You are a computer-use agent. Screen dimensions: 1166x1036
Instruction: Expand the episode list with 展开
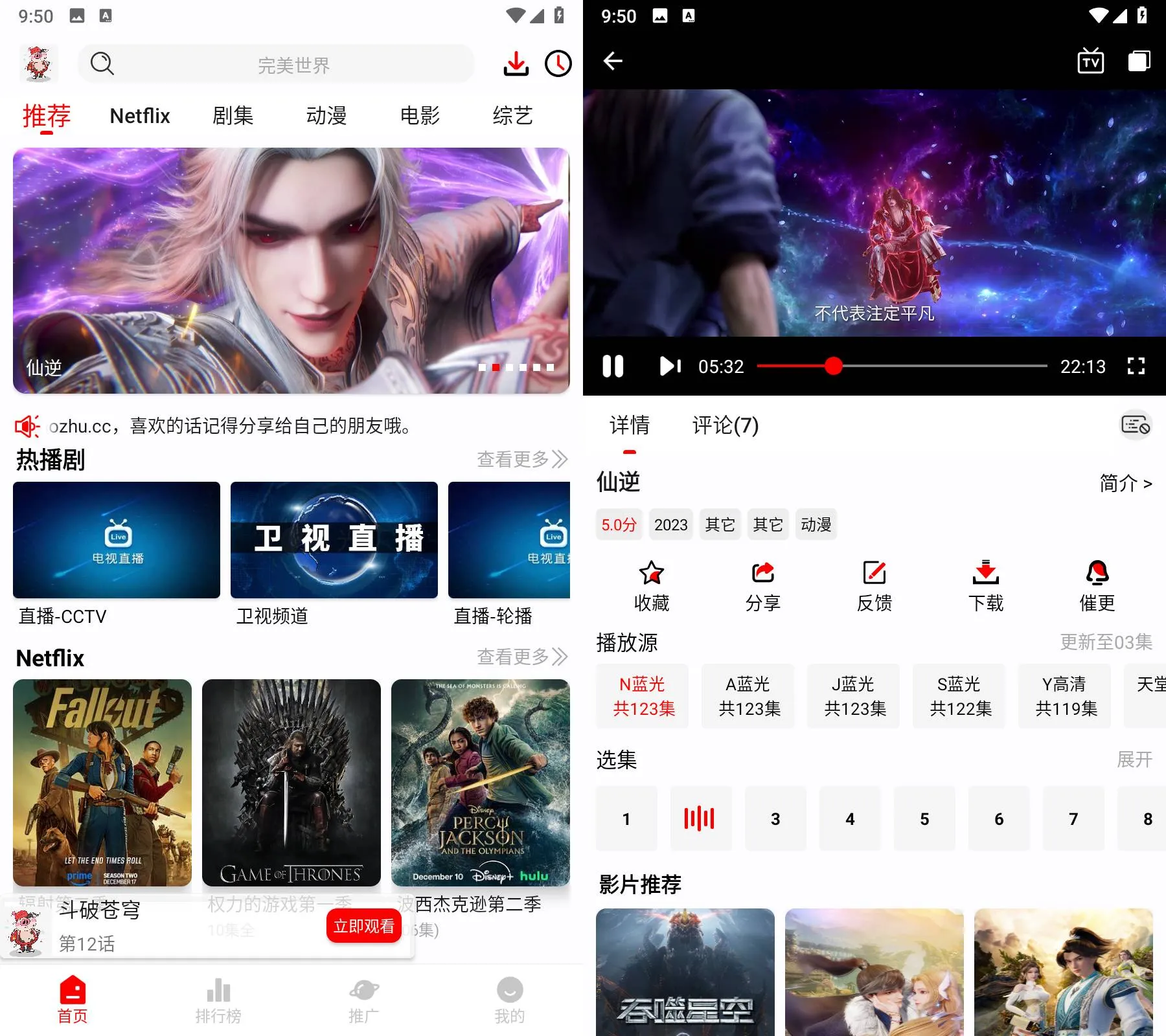1134,760
